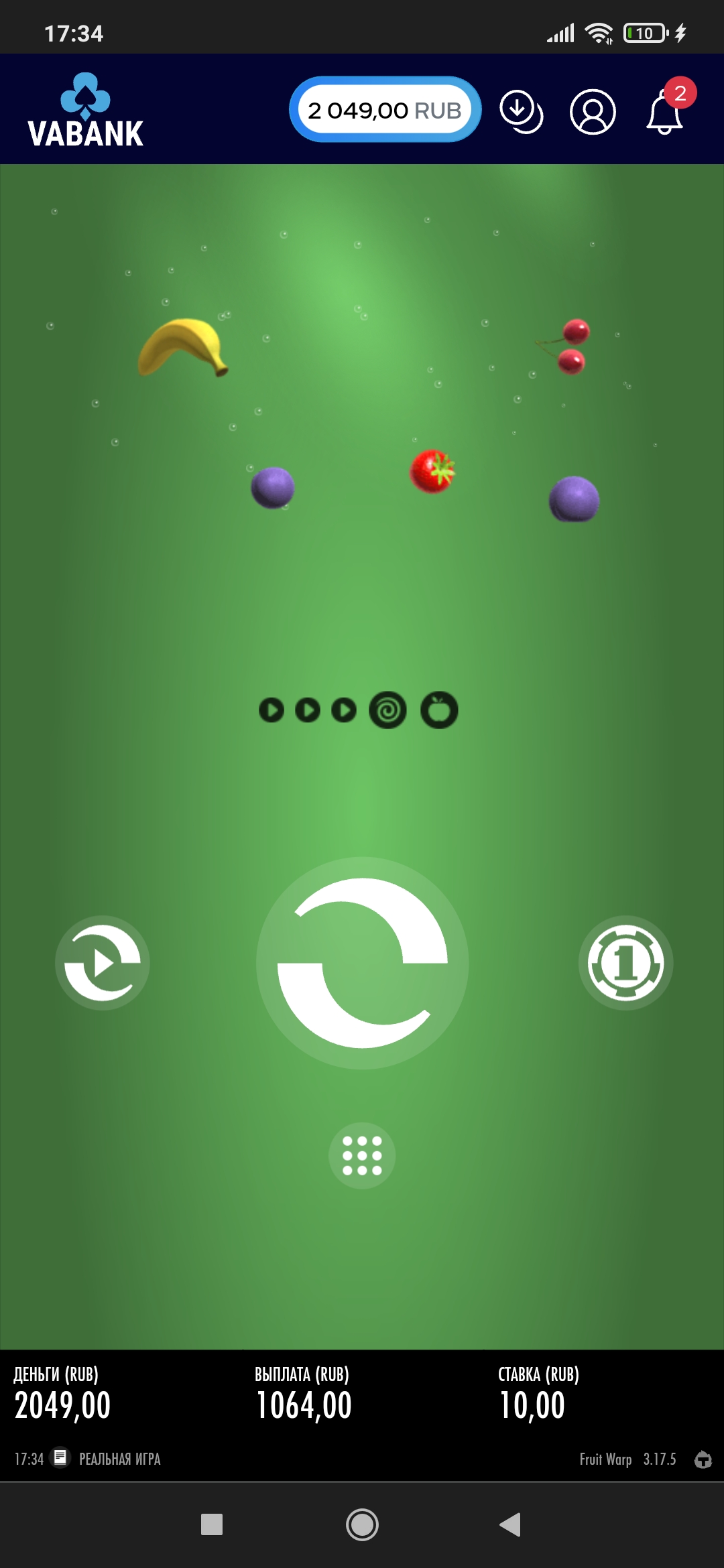Open the user profile icon
This screenshot has width=724, height=1568.
click(593, 112)
